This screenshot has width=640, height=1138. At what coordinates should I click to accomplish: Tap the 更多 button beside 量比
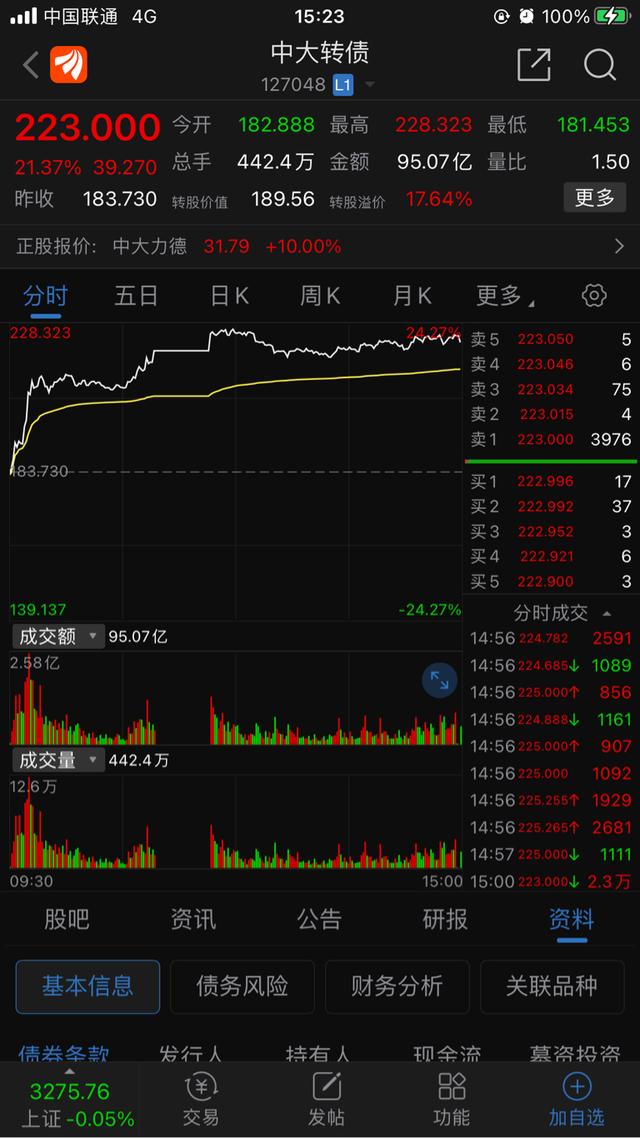594,197
